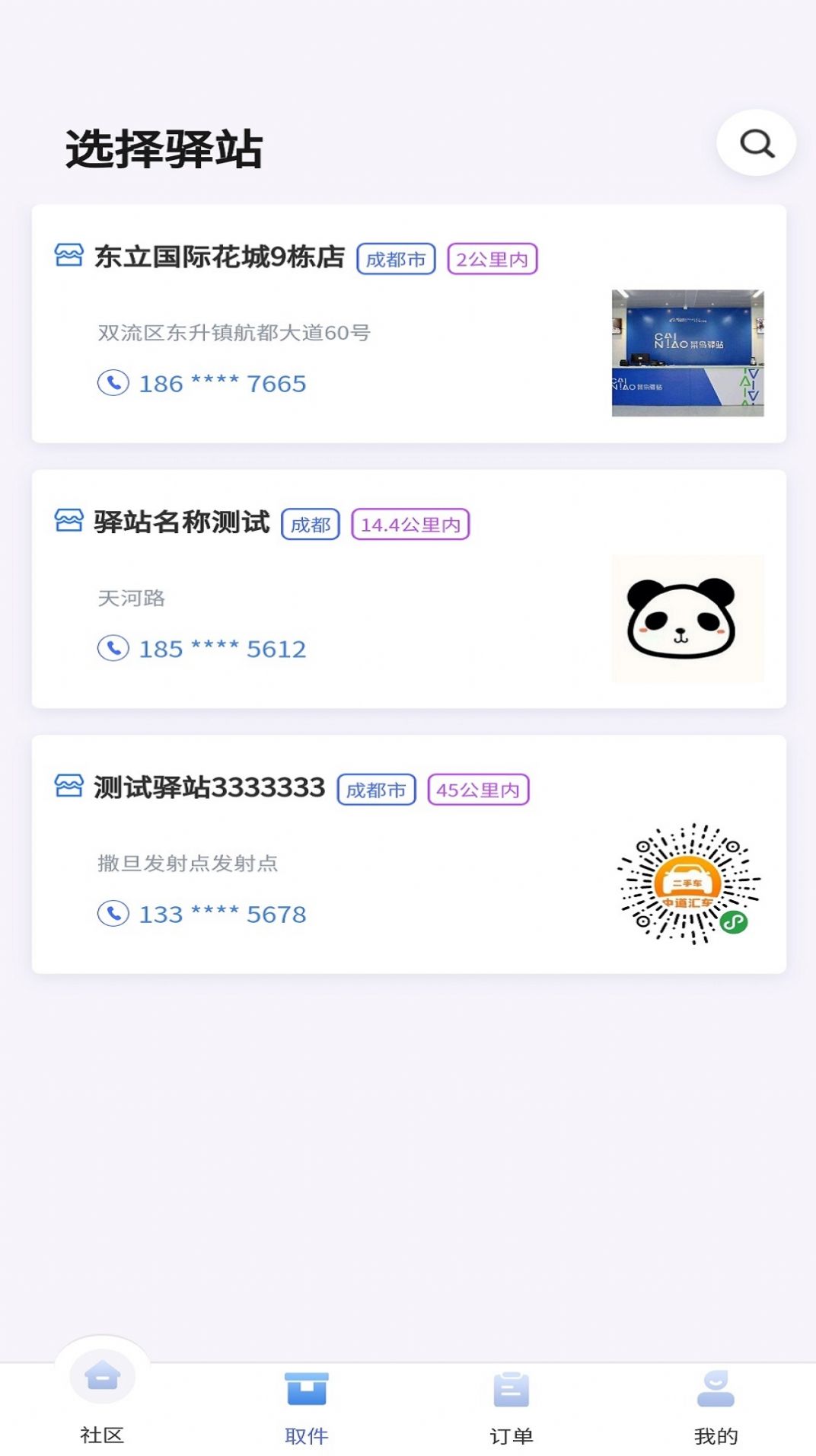Dial the phone number 185 **** 5612

click(202, 649)
